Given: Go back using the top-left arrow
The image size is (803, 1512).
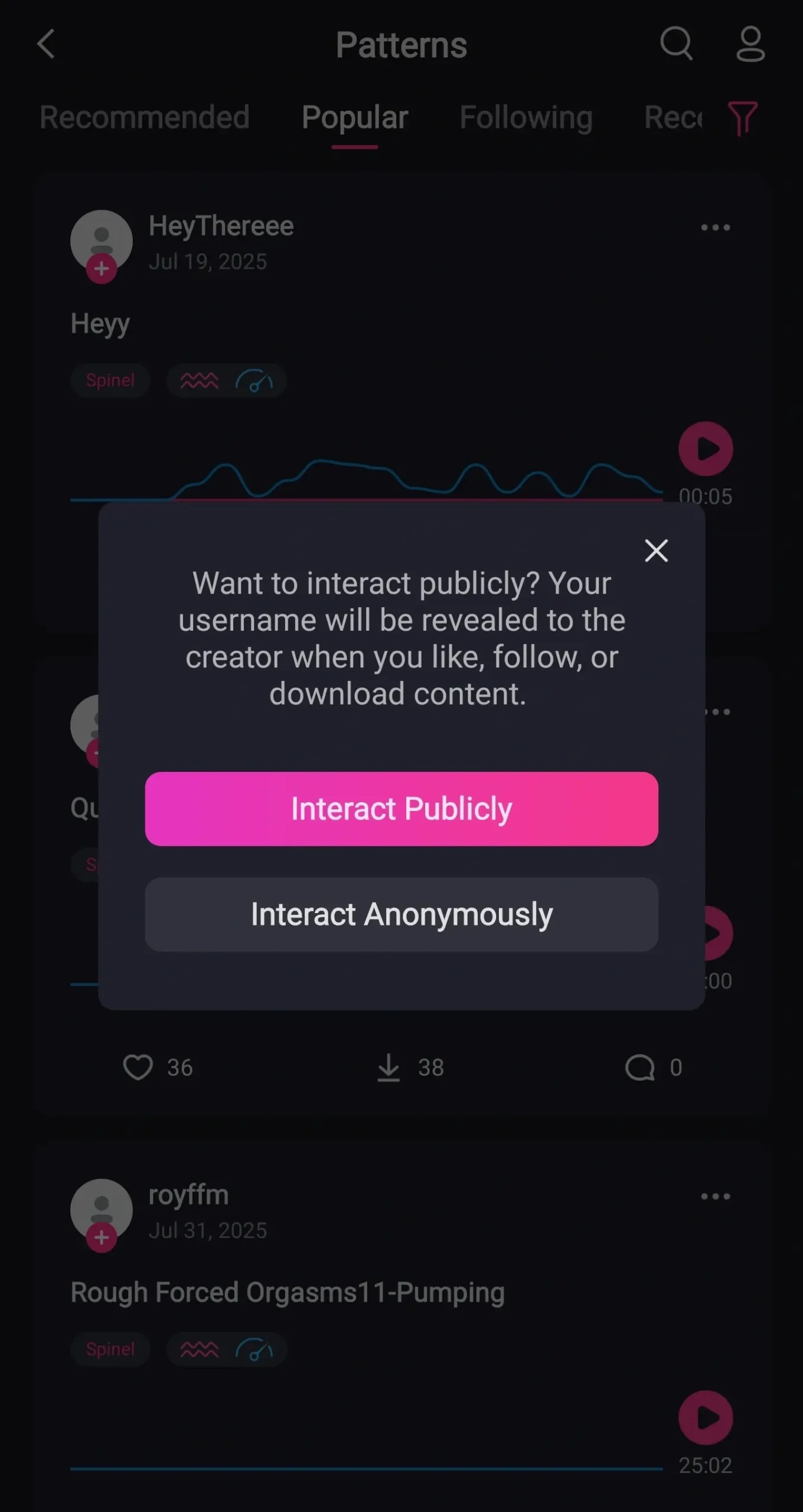Looking at the screenshot, I should click(46, 44).
